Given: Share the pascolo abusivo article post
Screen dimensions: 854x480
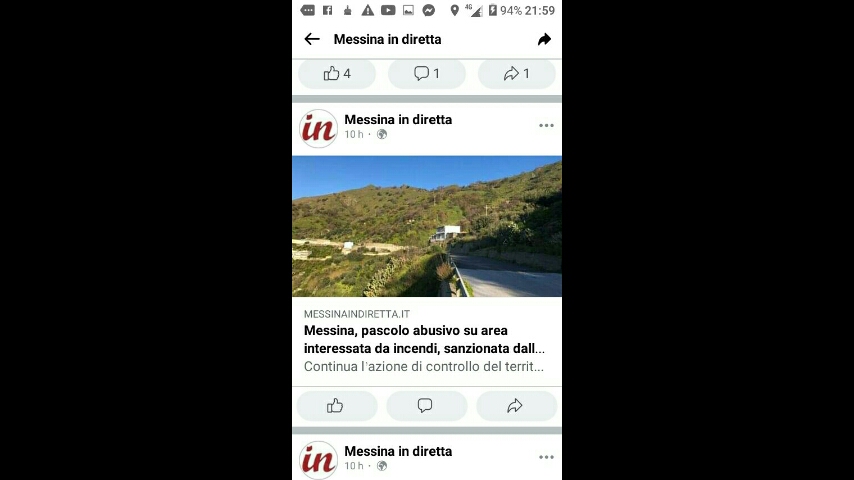Looking at the screenshot, I should 516,405.
